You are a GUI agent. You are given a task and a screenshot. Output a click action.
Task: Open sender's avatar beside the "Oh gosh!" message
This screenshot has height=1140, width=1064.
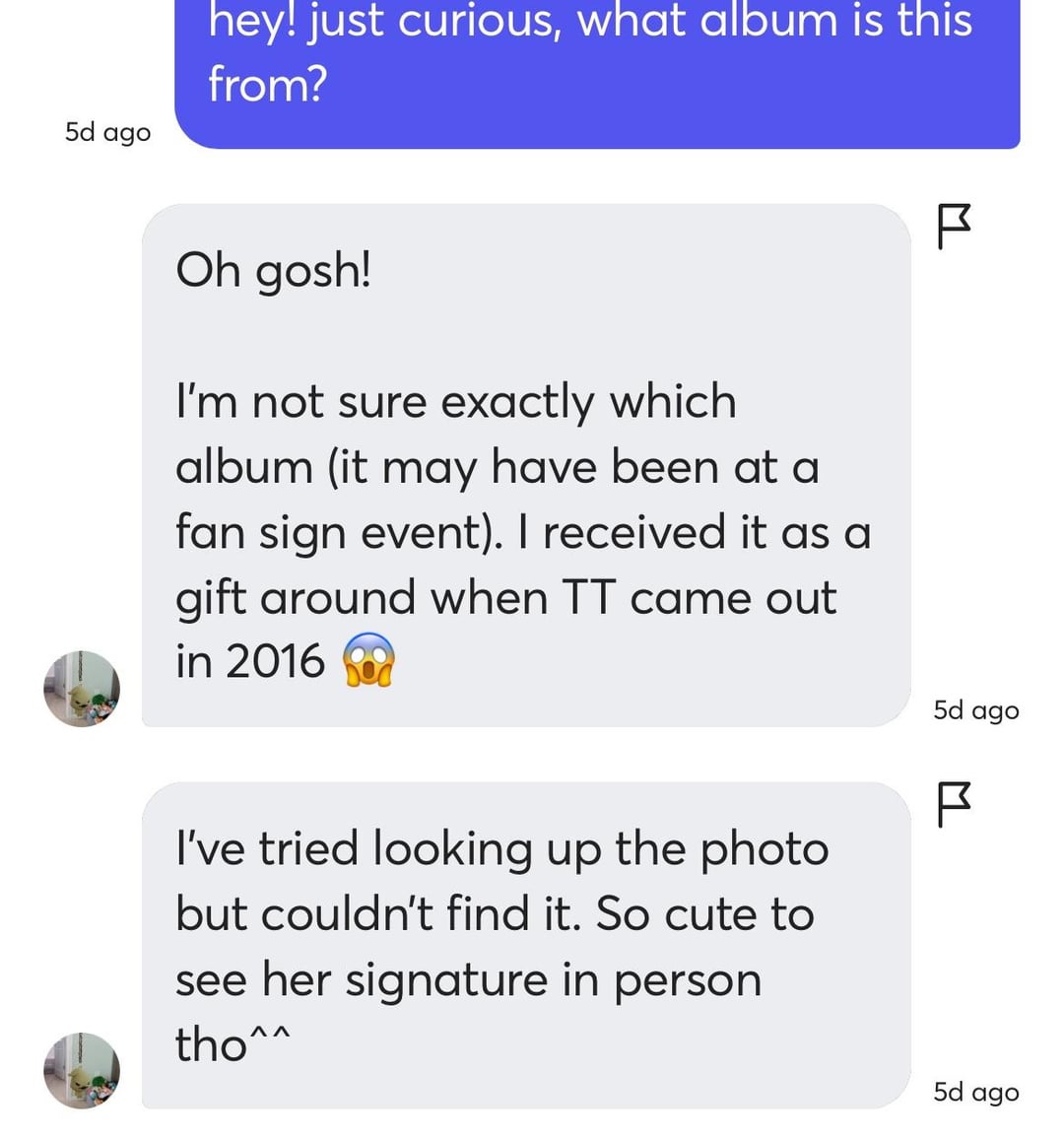82,689
